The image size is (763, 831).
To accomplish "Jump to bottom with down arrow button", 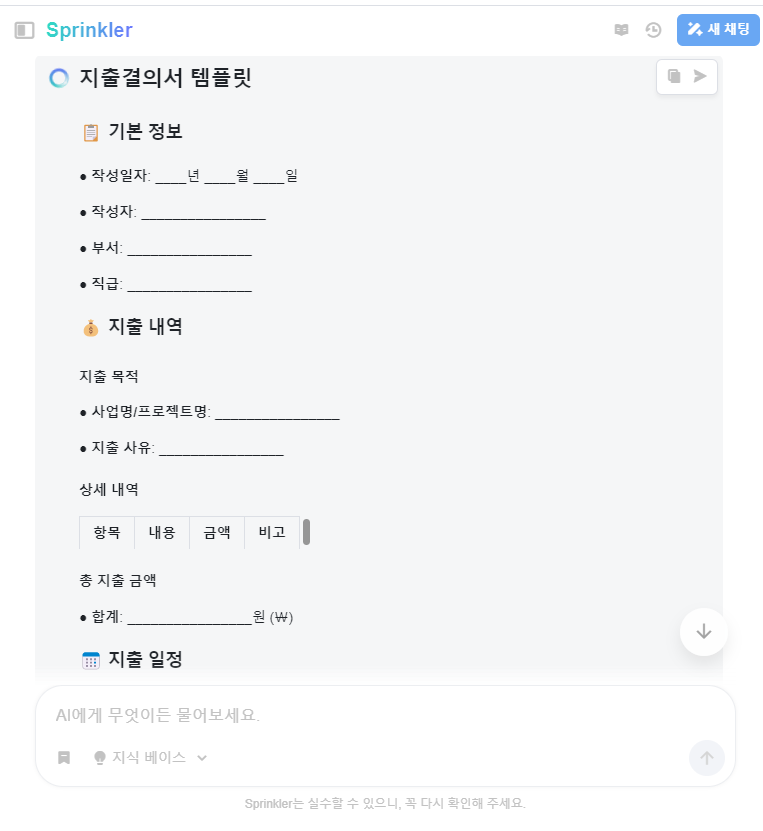I will click(704, 632).
